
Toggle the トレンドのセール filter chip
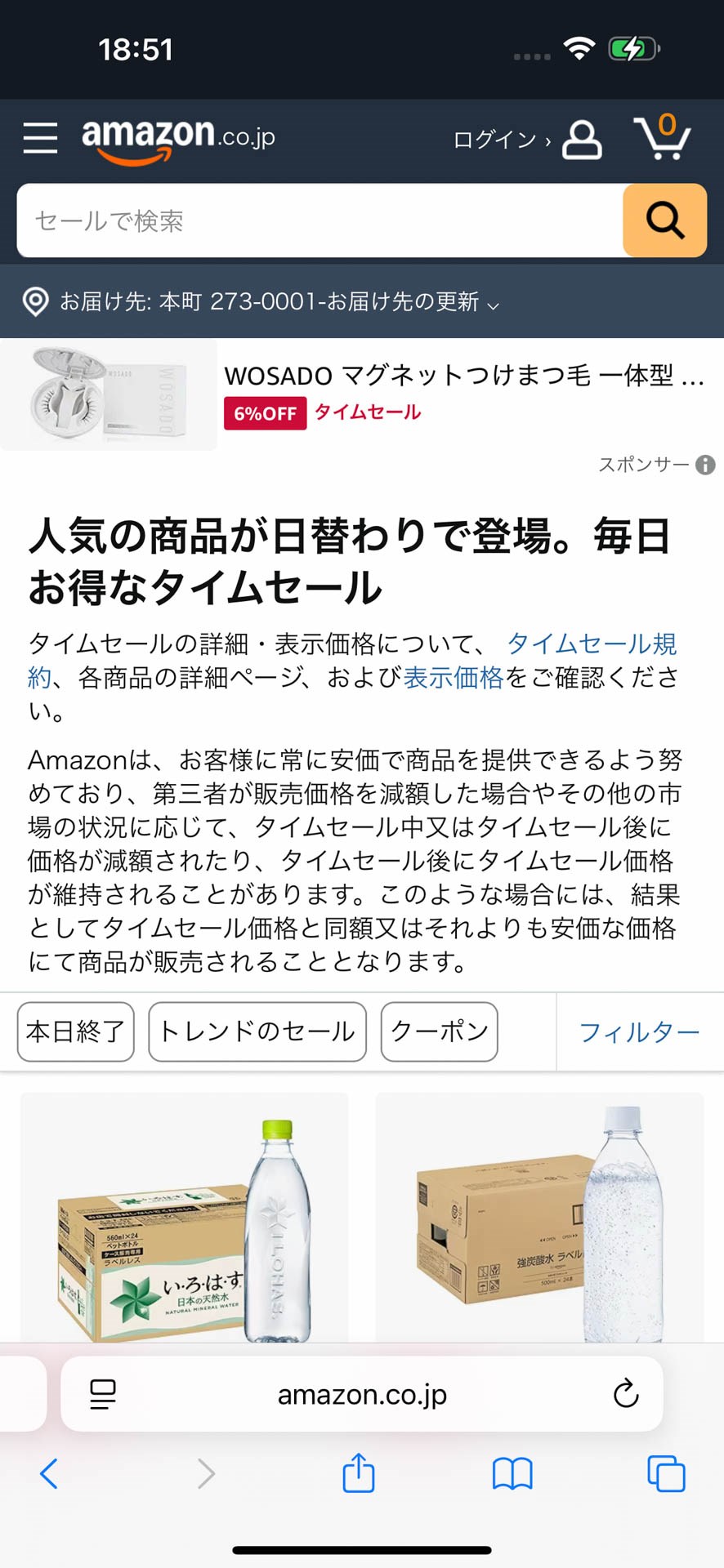257,1032
